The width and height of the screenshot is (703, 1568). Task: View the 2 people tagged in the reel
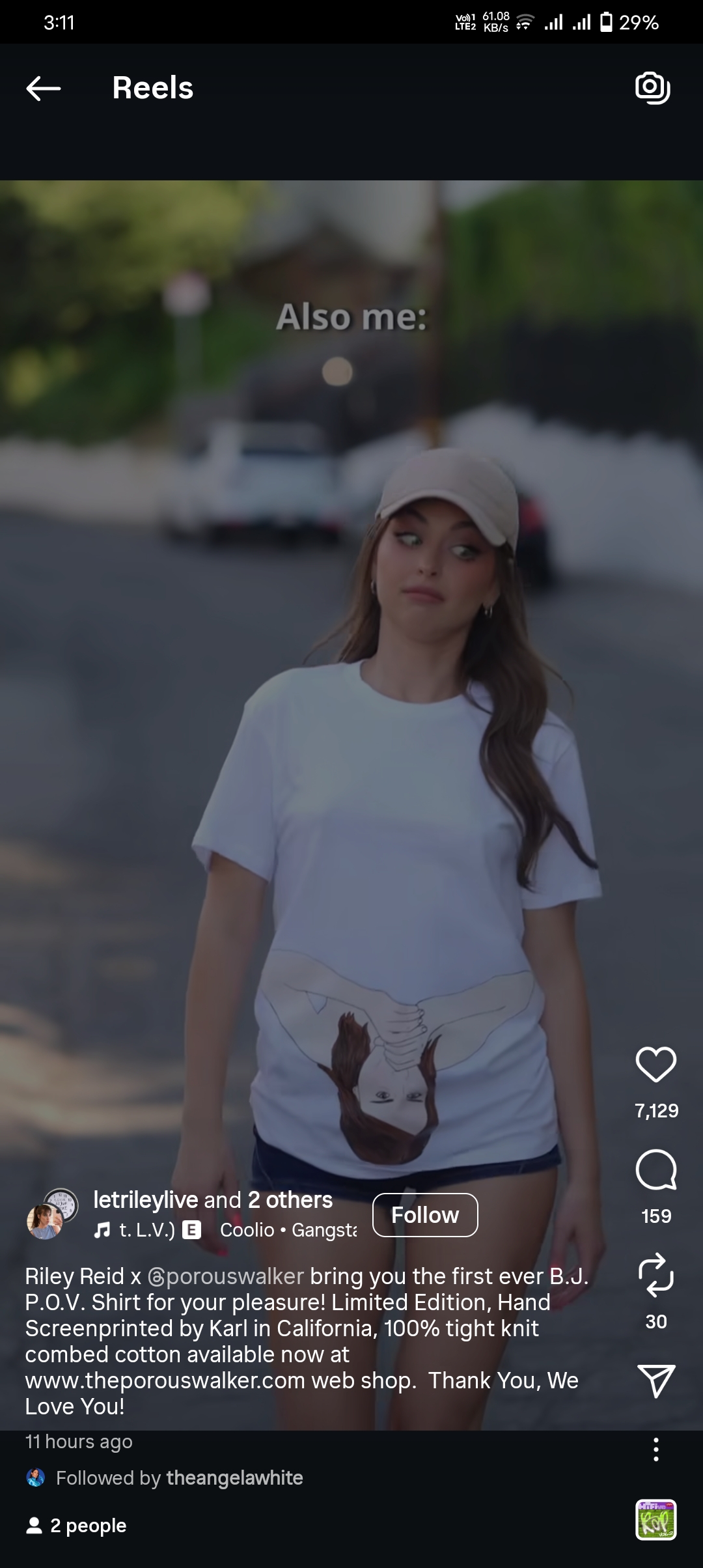[x=77, y=1526]
